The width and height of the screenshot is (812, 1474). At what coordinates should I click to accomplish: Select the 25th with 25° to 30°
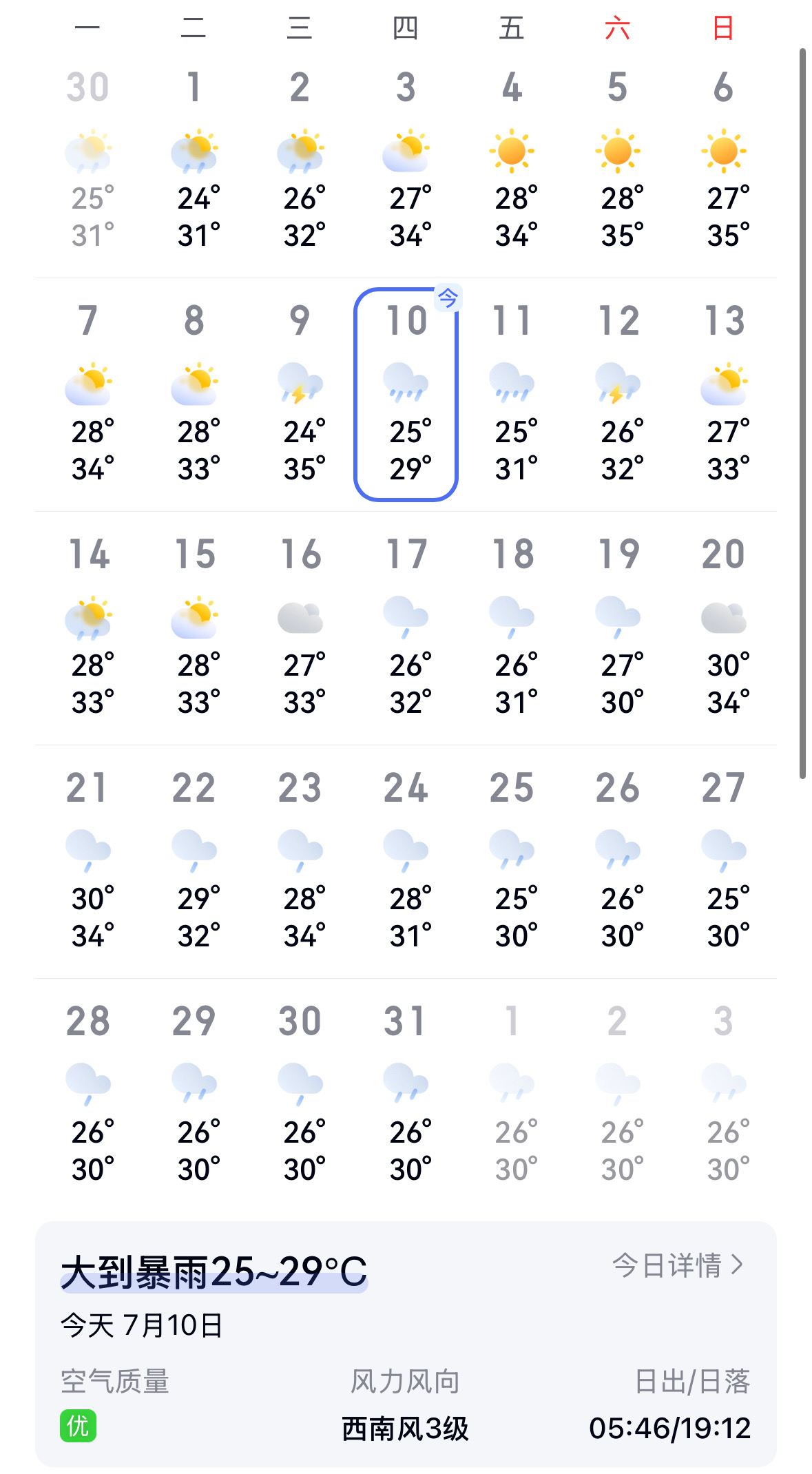pyautogui.click(x=512, y=862)
